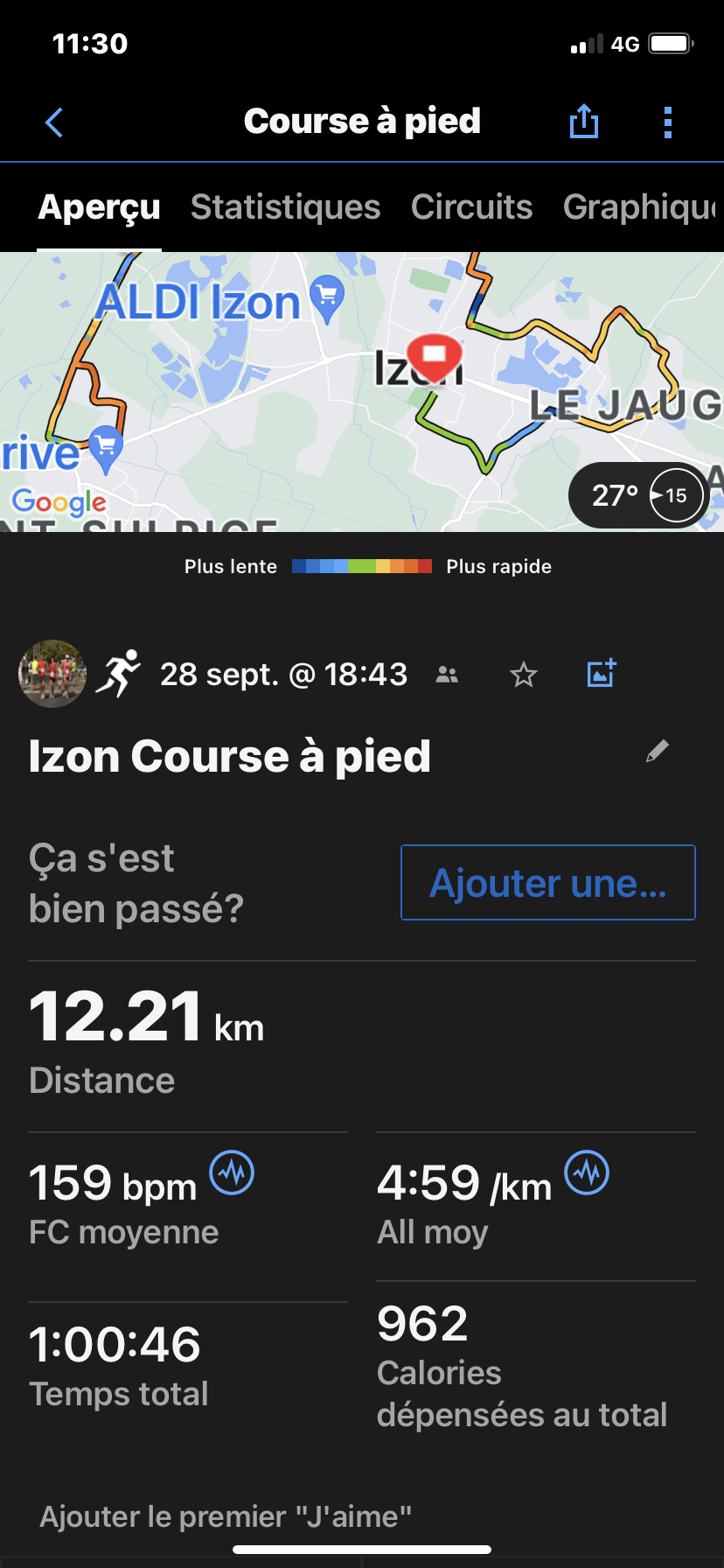Edit the activity name with pencil
This screenshot has width=724, height=1568.
(658, 751)
